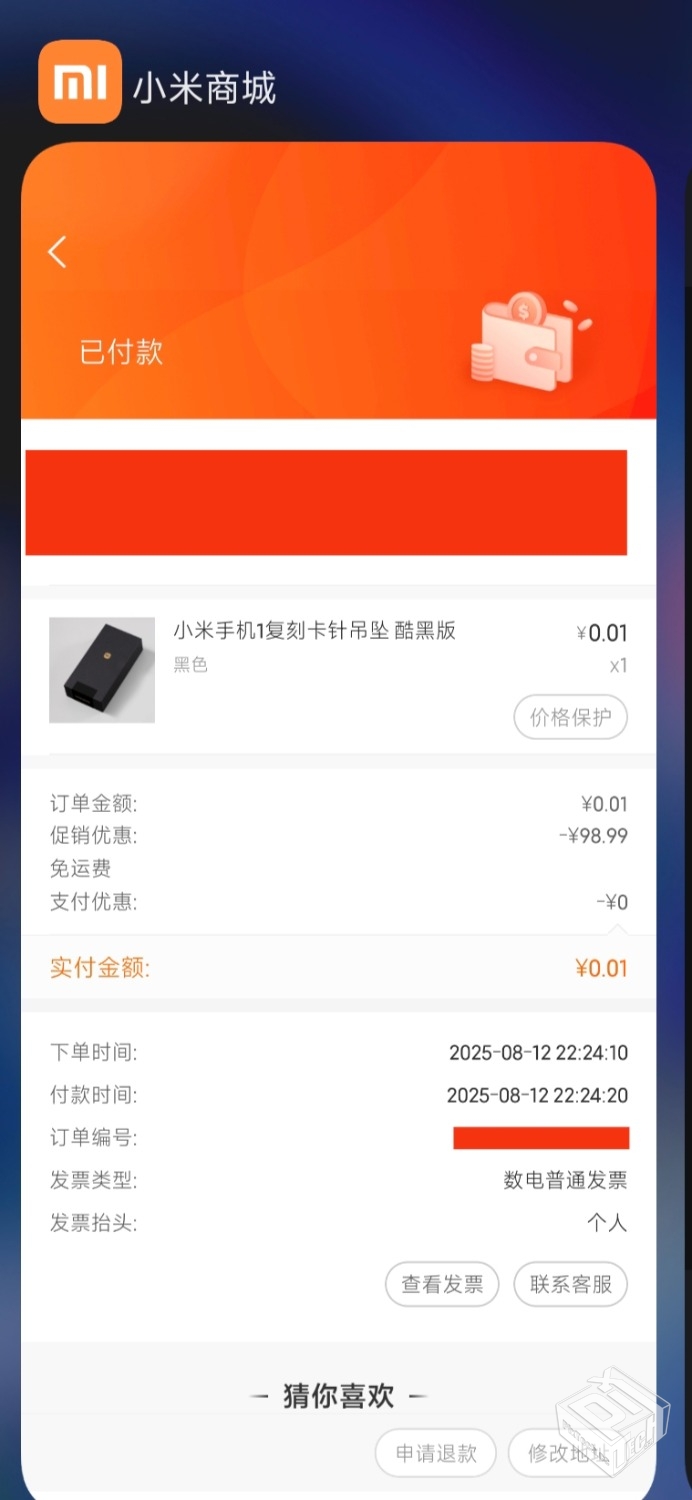Screen dimensions: 692x1500
Task: Request a refund with 申请退款
Action: (x=436, y=1453)
